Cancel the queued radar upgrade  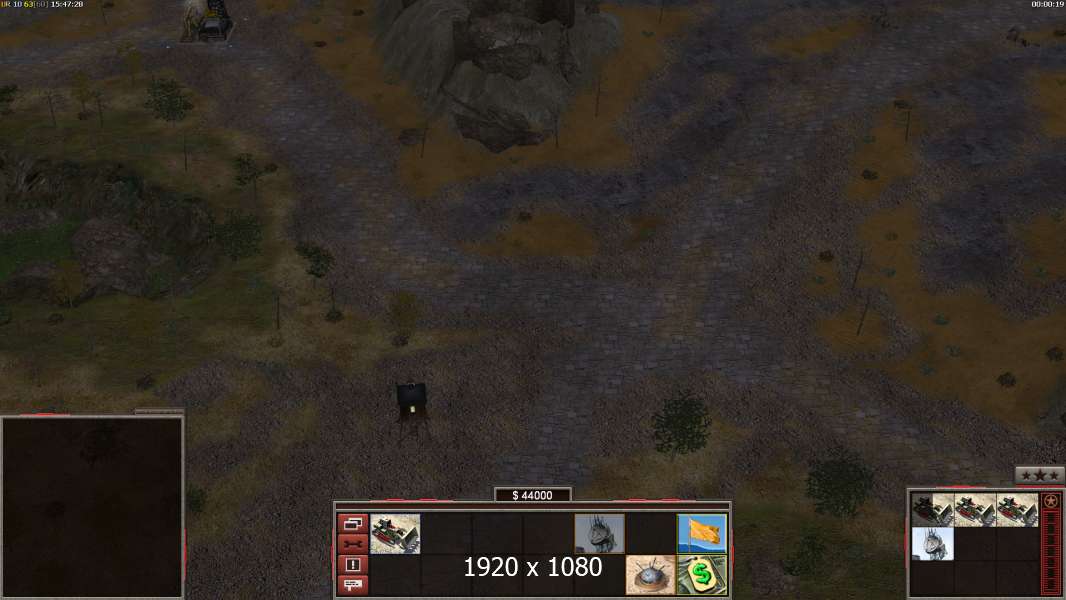tap(932, 544)
